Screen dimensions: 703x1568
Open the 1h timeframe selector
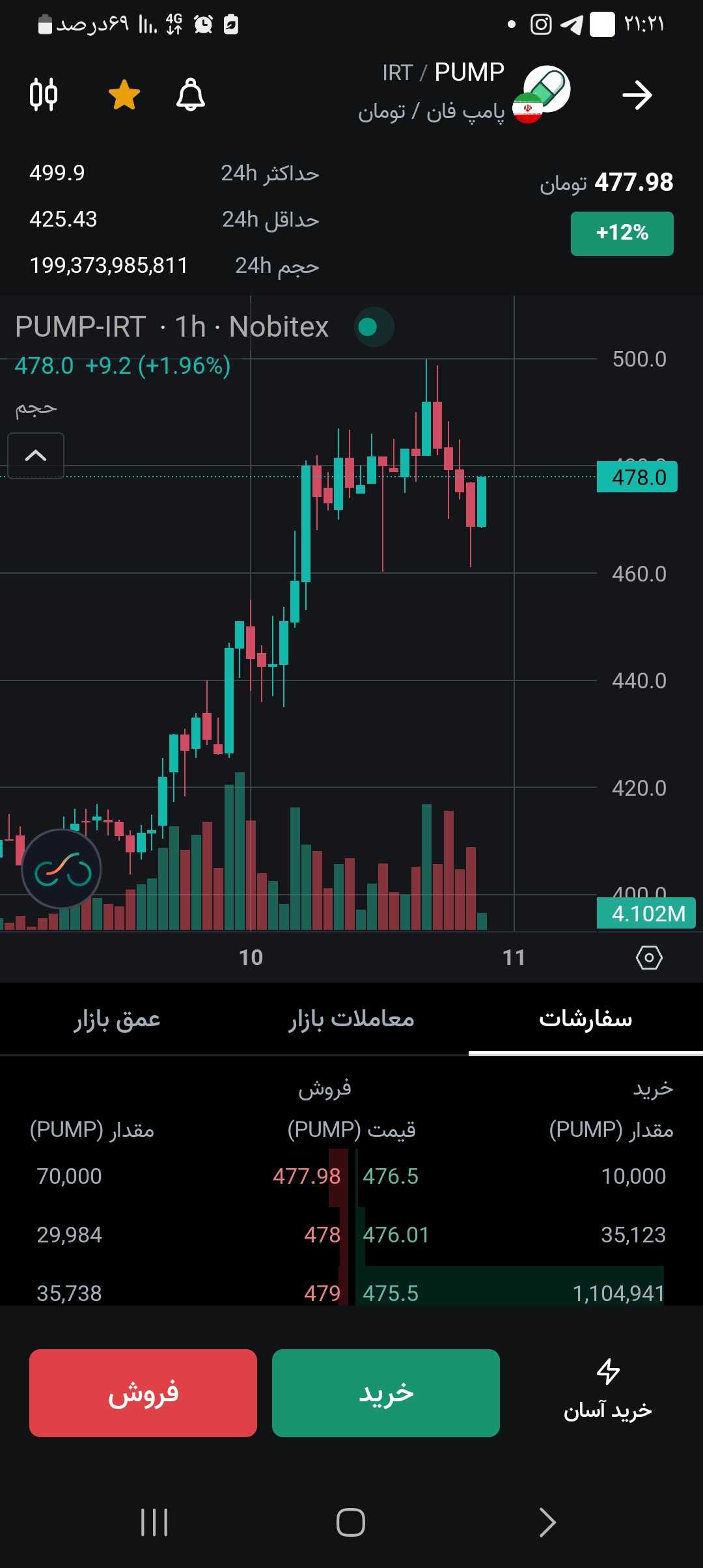189,326
